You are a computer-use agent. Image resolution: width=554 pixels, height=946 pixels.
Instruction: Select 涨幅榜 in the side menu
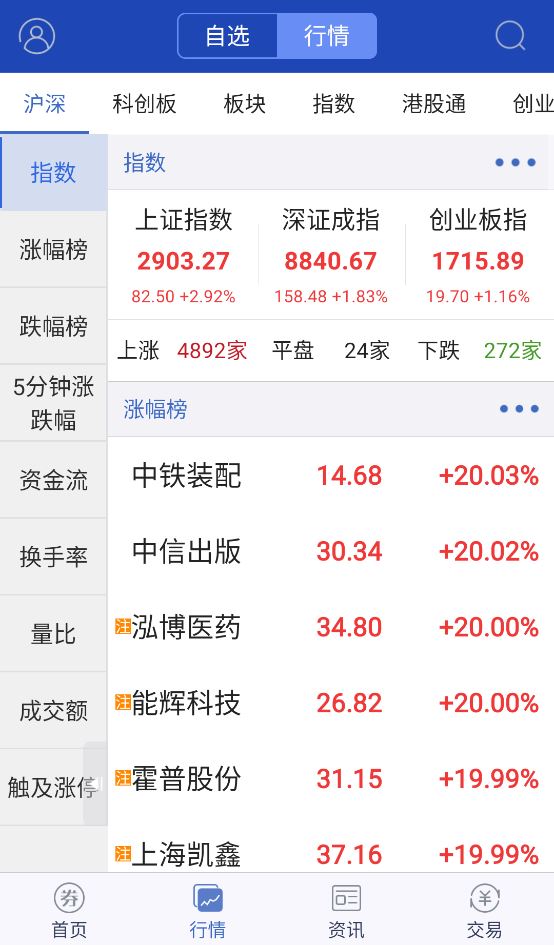pos(54,249)
